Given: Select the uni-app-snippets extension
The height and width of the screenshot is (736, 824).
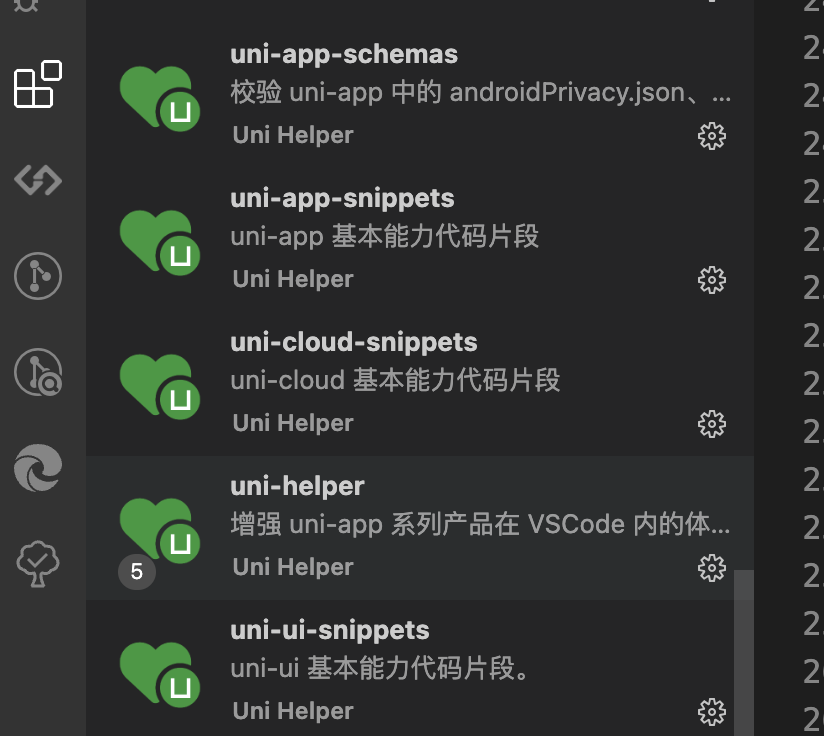Looking at the screenshot, I should [x=341, y=199].
